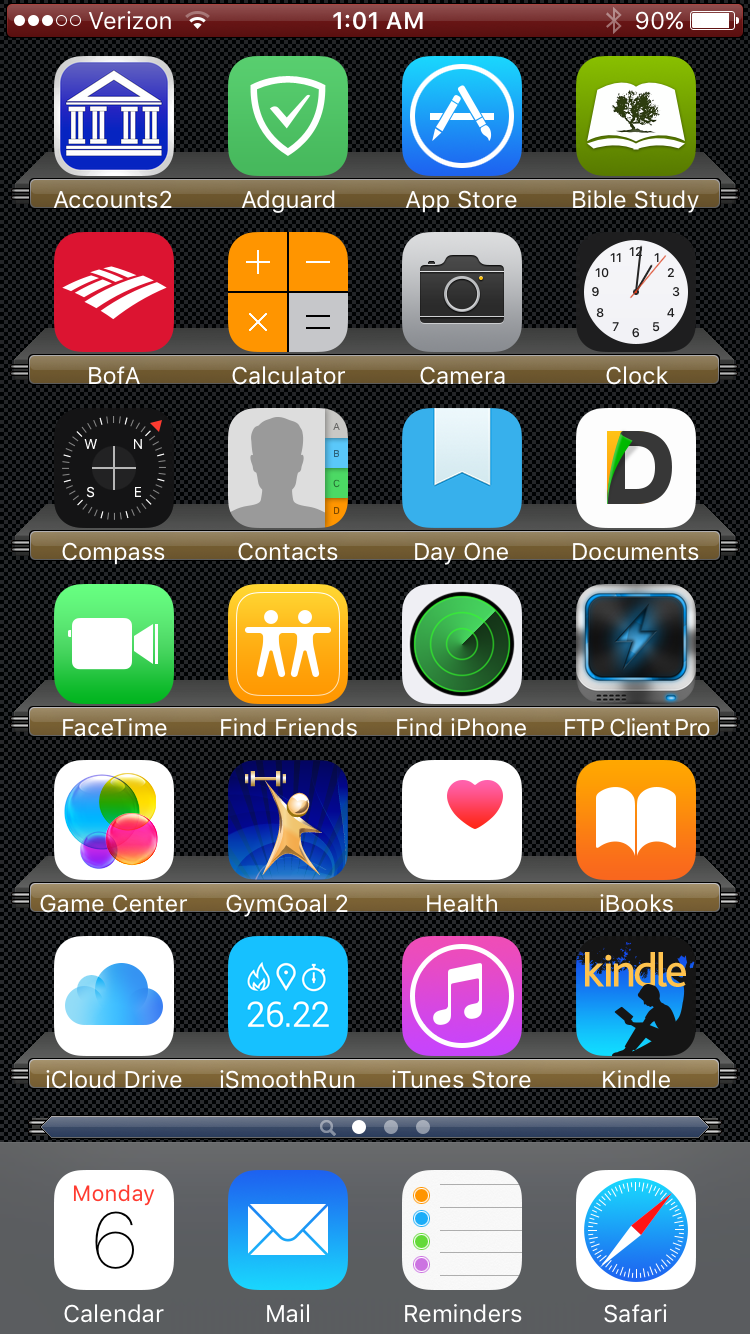This screenshot has height=1334, width=750.
Task: Open Compass
Action: pos(114,468)
